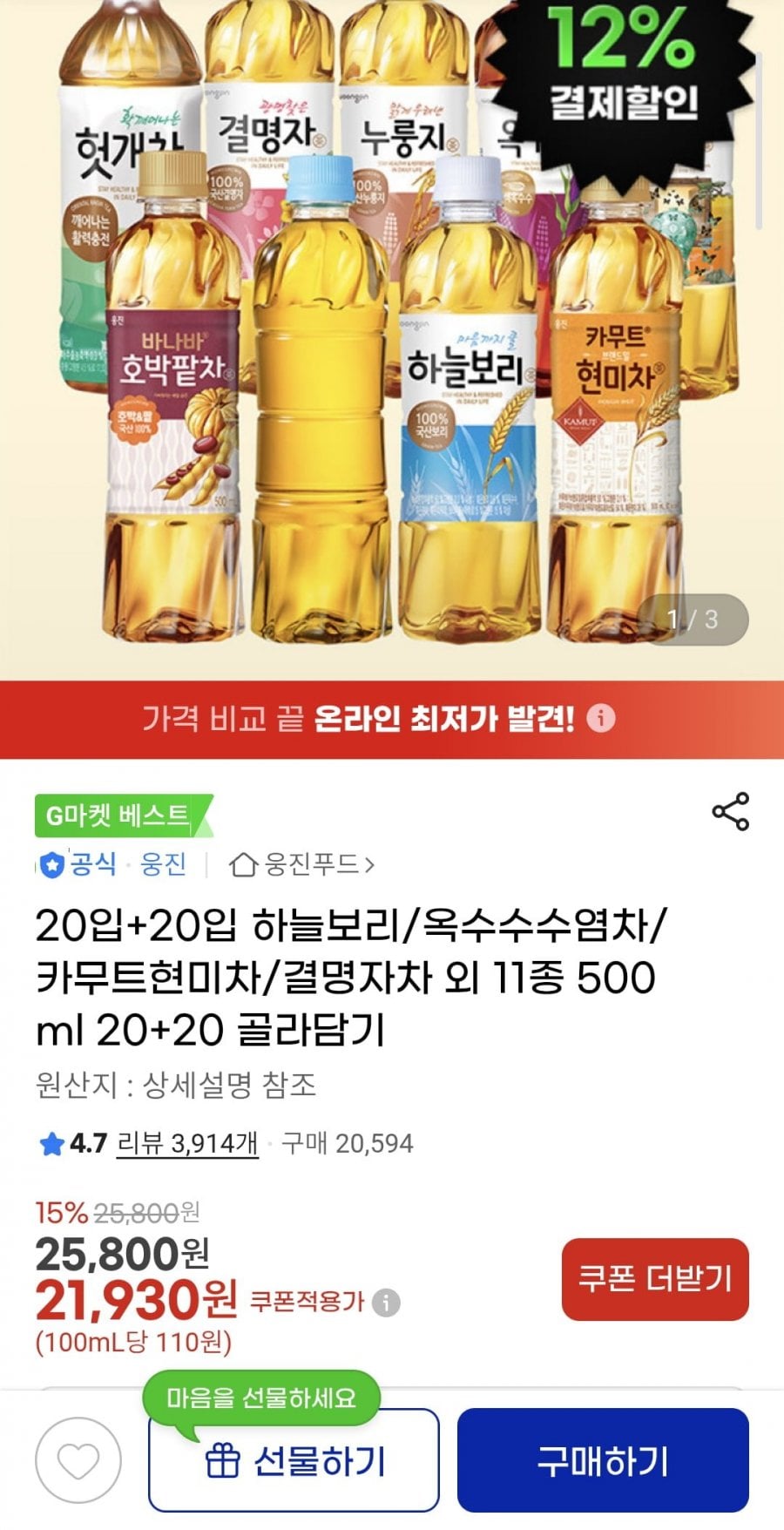The height and width of the screenshot is (1530, 784).
Task: Open info on 온라인 최저가 발견 banner
Action: pos(600,719)
